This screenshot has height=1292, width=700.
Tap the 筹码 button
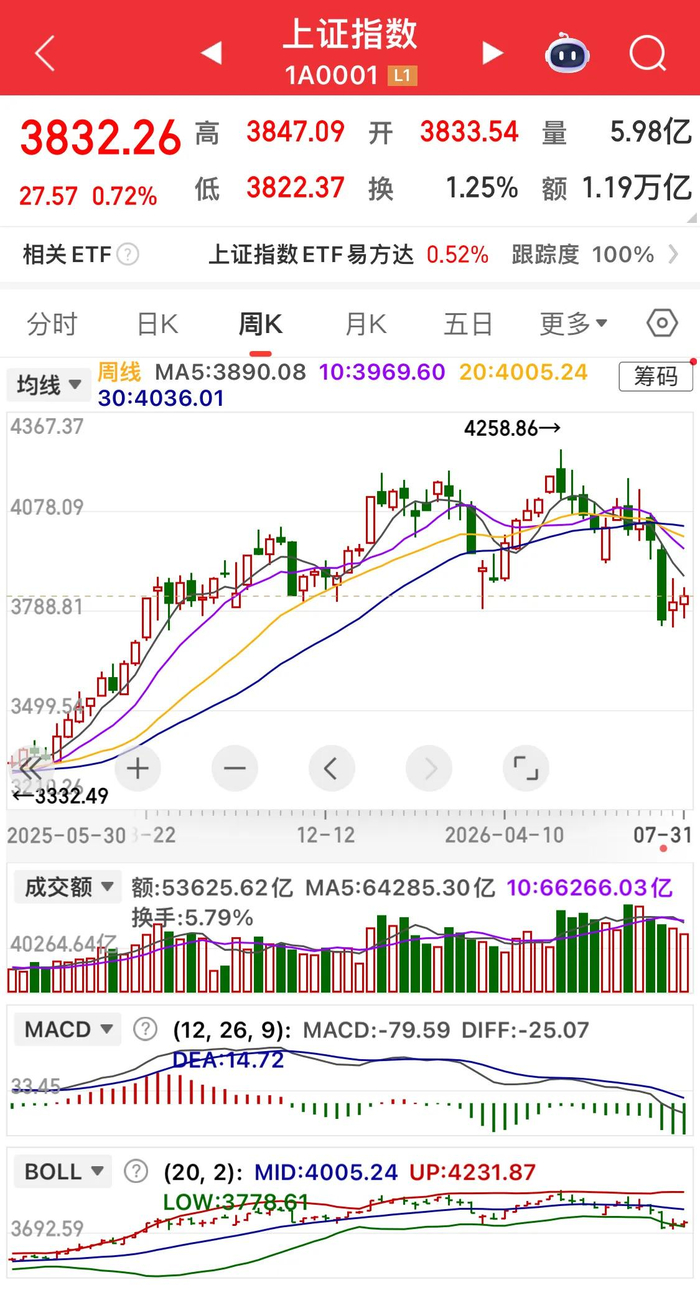coord(656,376)
